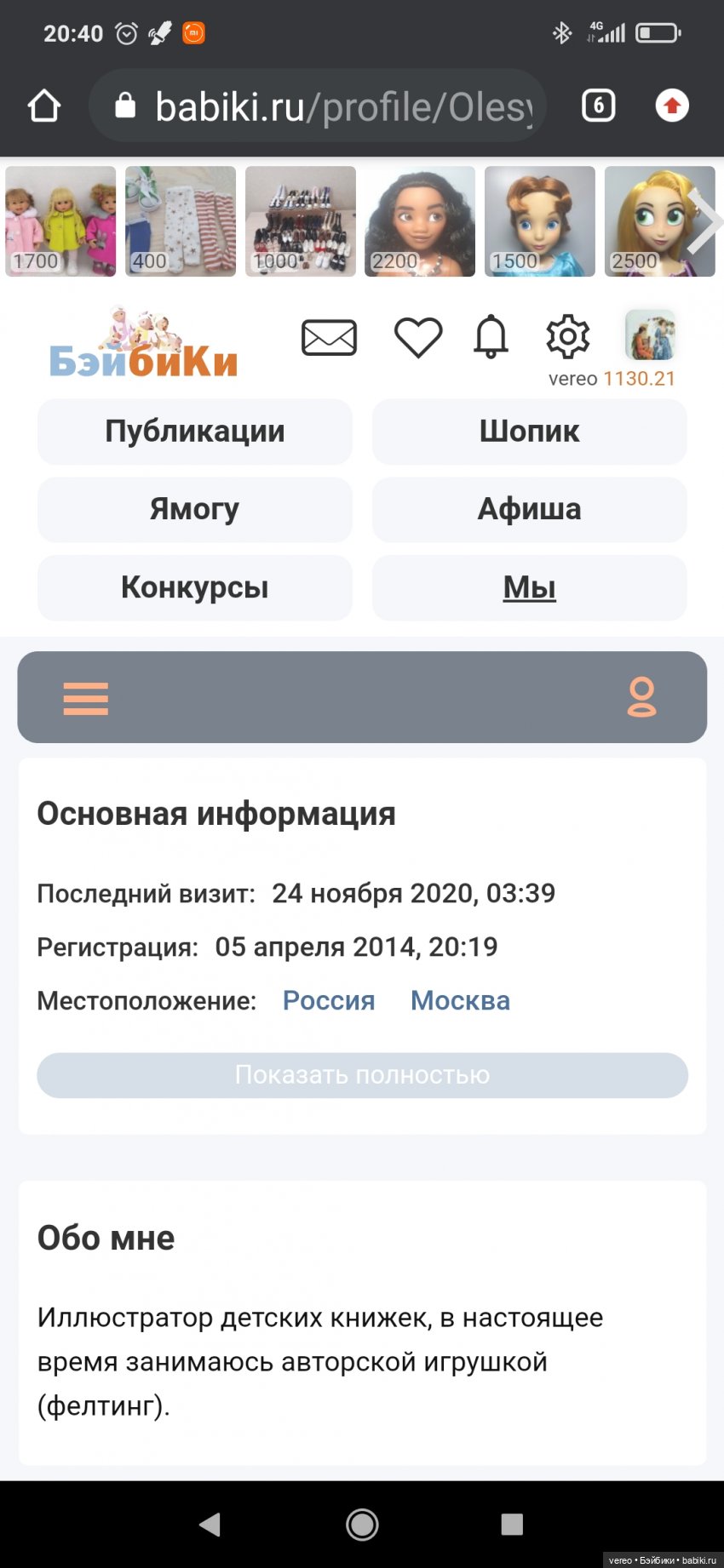The image size is (724, 1568).
Task: Go to Публикации section
Action: pos(194,432)
